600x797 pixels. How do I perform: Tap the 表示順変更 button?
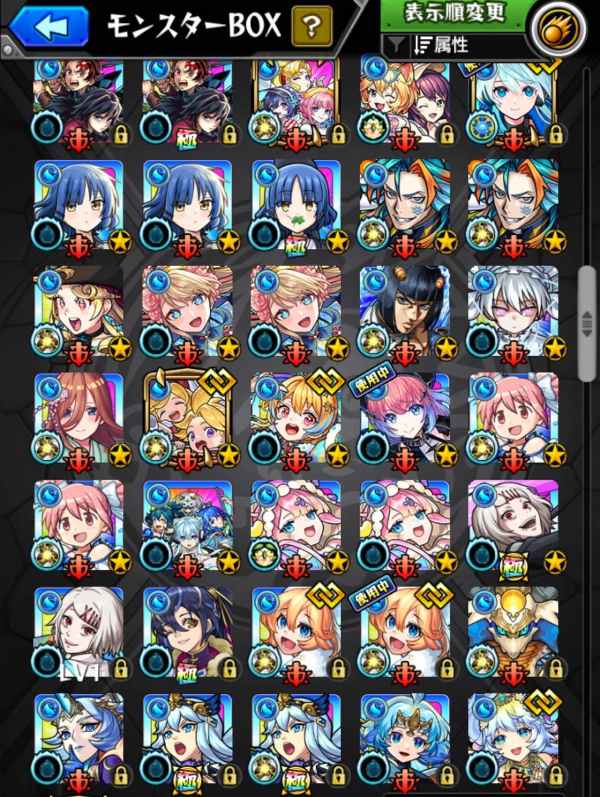pos(454,14)
